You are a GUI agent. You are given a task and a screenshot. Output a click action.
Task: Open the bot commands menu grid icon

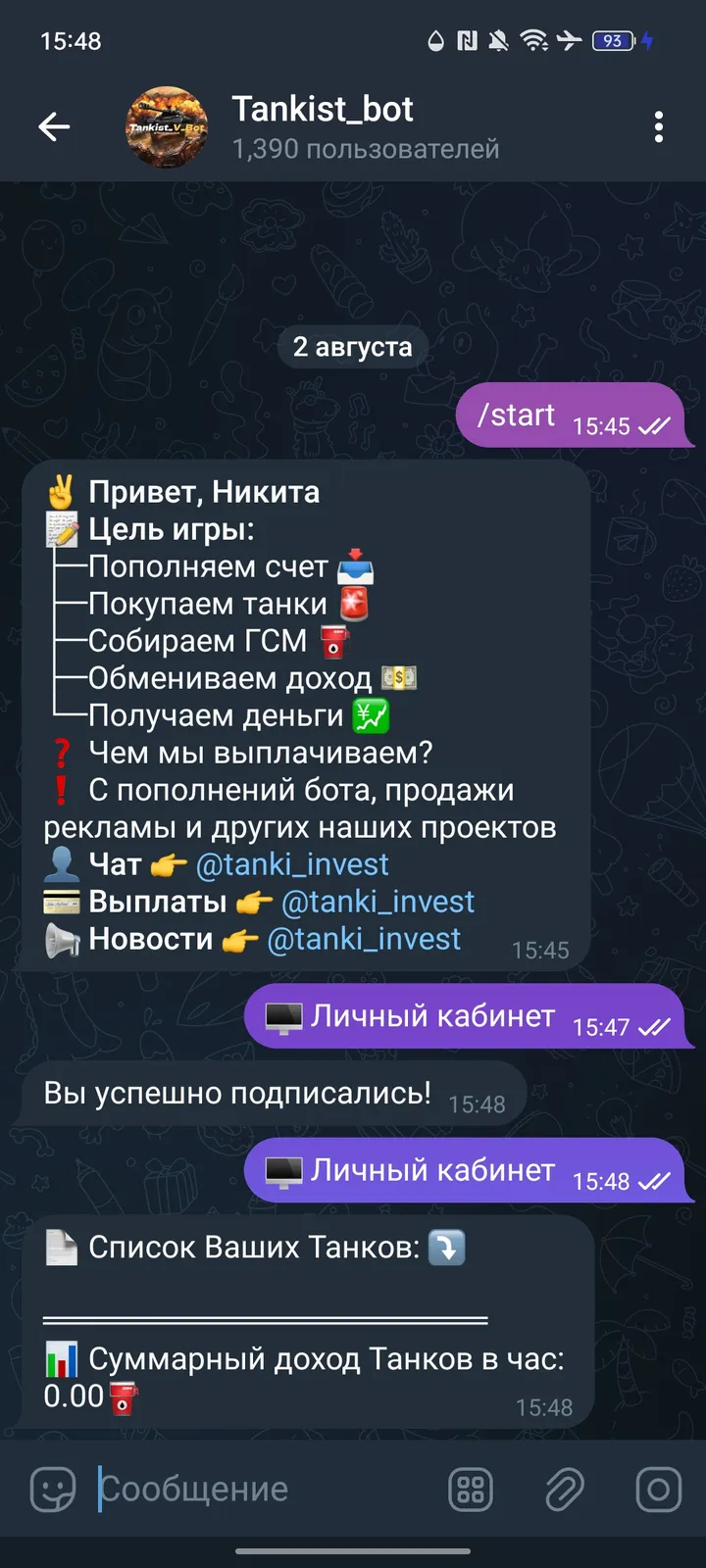coord(470,1489)
